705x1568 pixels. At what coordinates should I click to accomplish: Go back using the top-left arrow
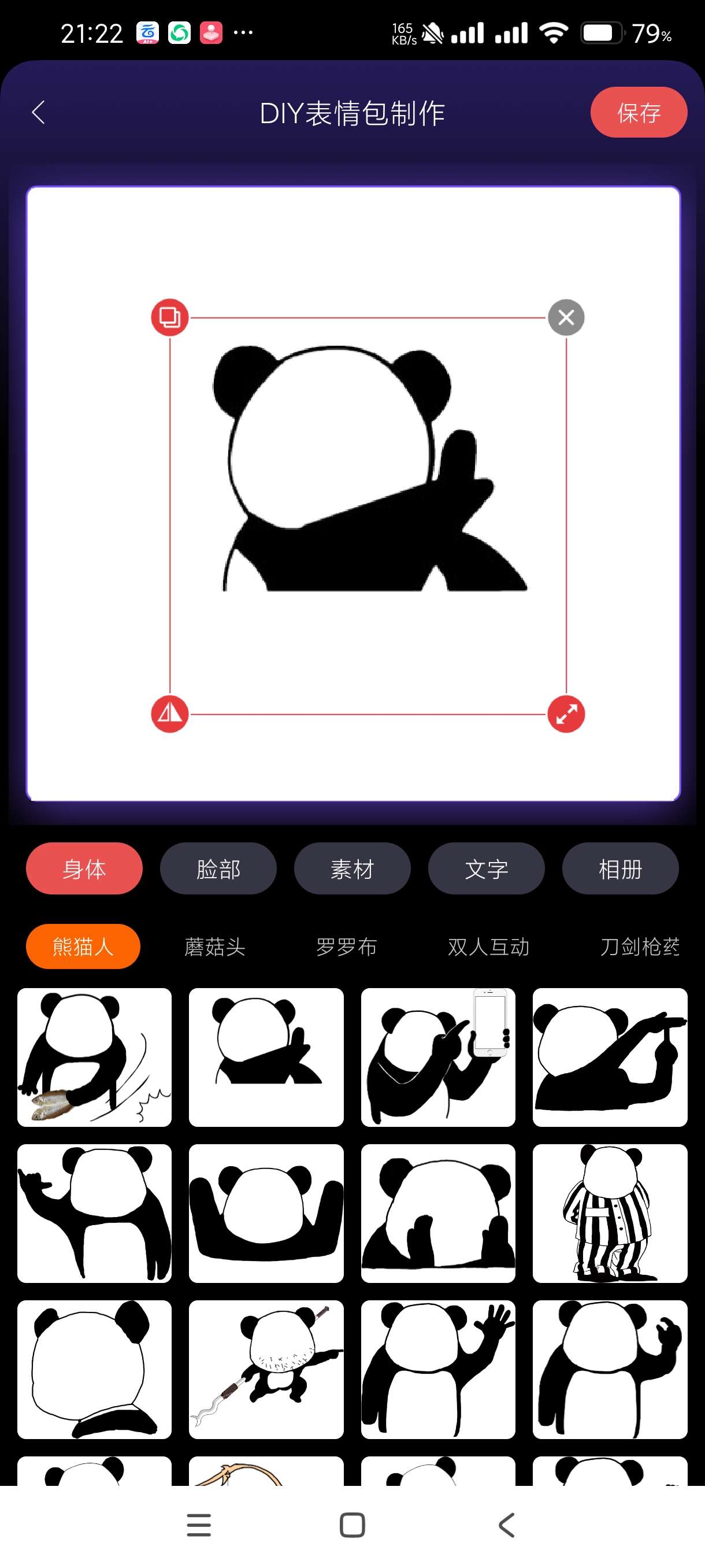coord(38,113)
